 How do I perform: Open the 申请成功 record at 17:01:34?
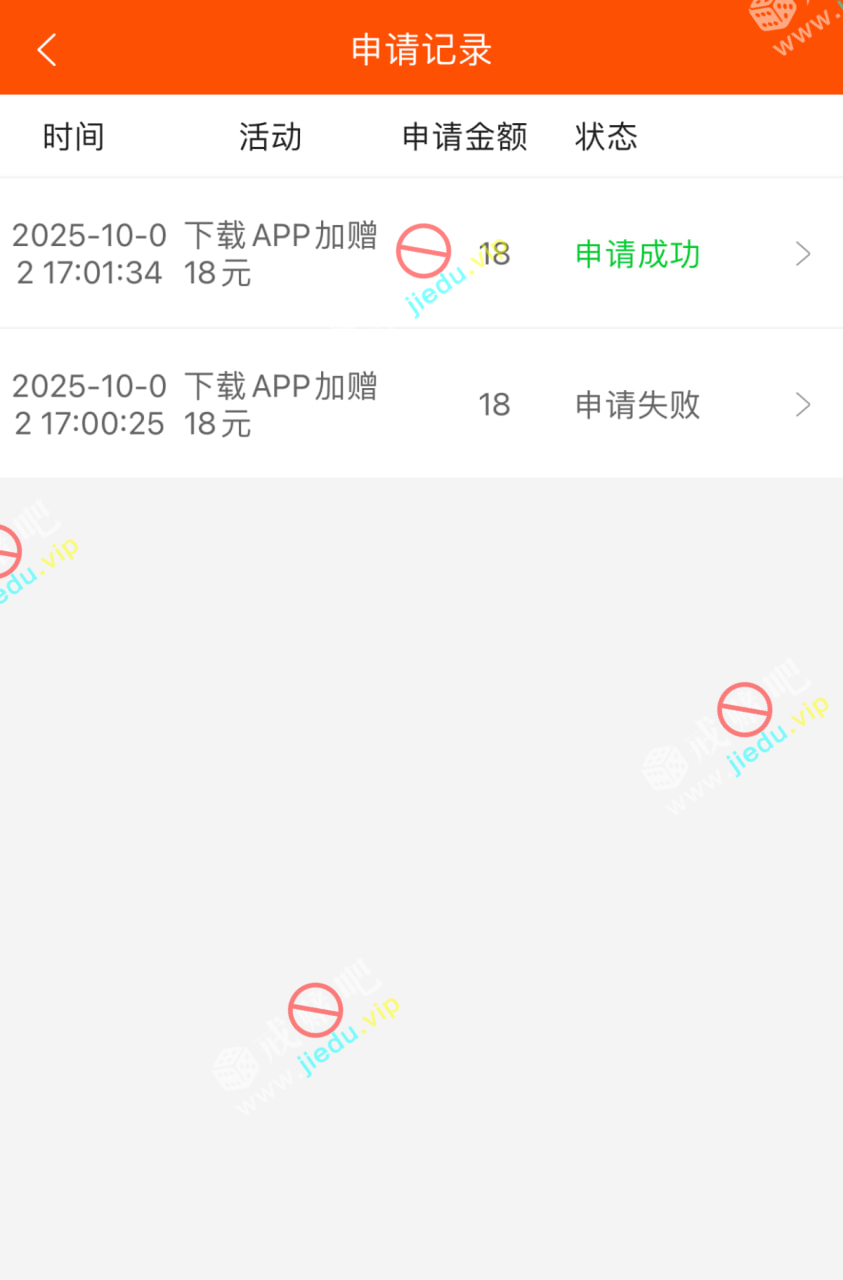coord(420,254)
